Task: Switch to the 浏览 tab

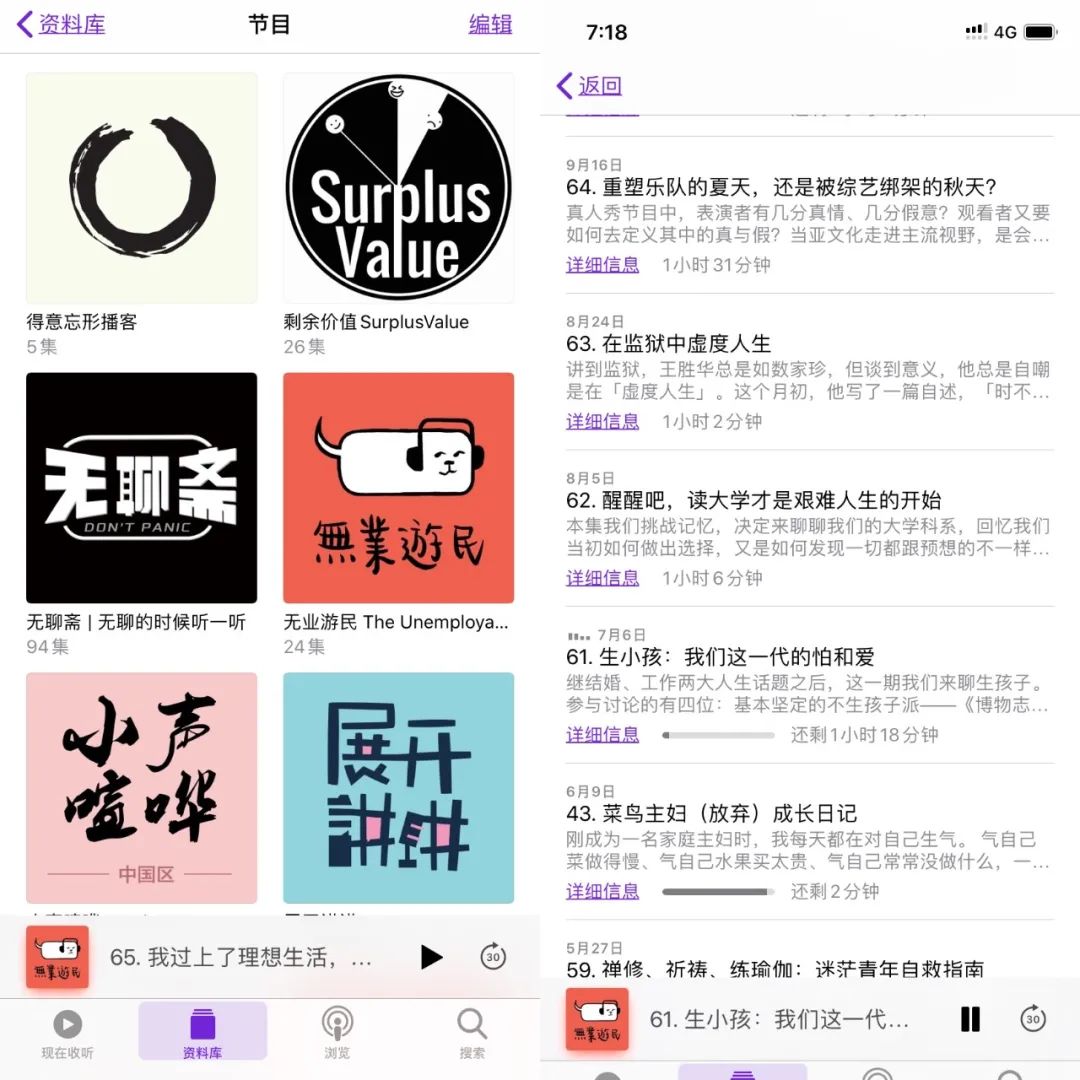Action: [x=337, y=1033]
